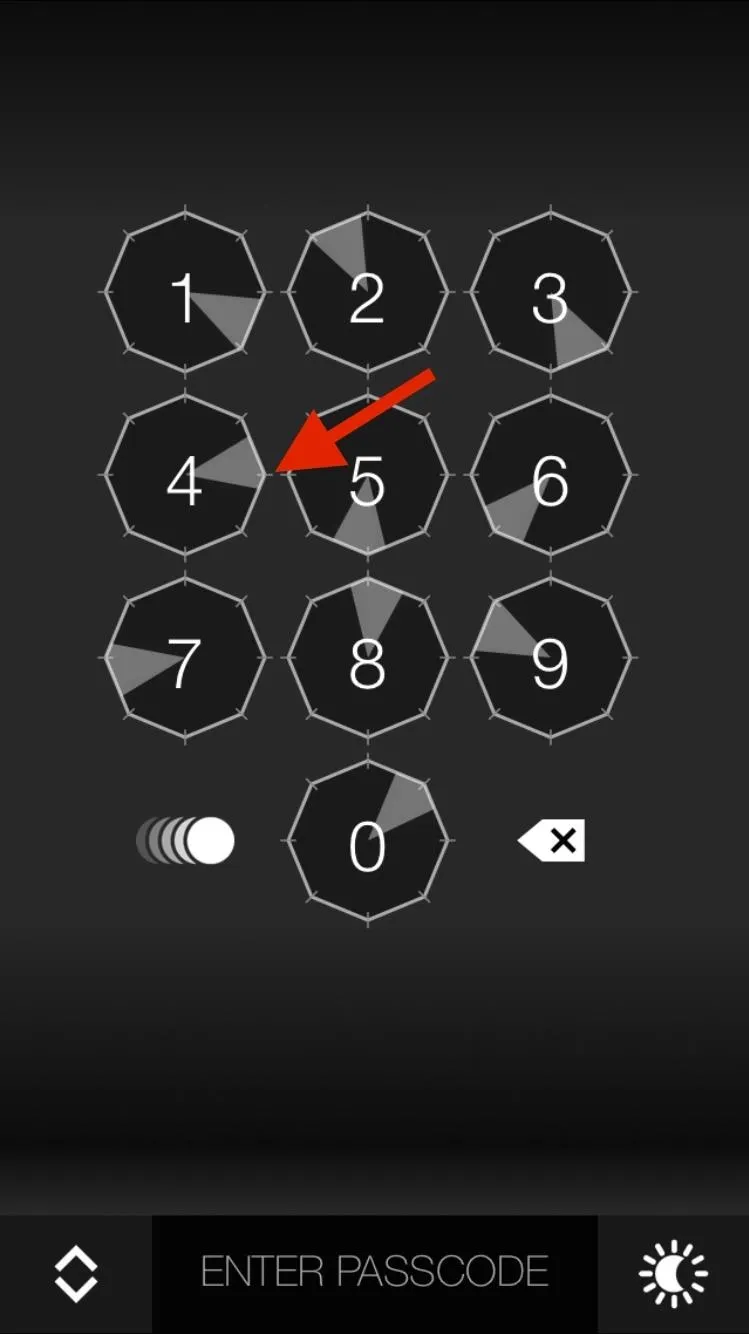Select the number 3 key
This screenshot has width=749, height=1334.
click(550, 292)
